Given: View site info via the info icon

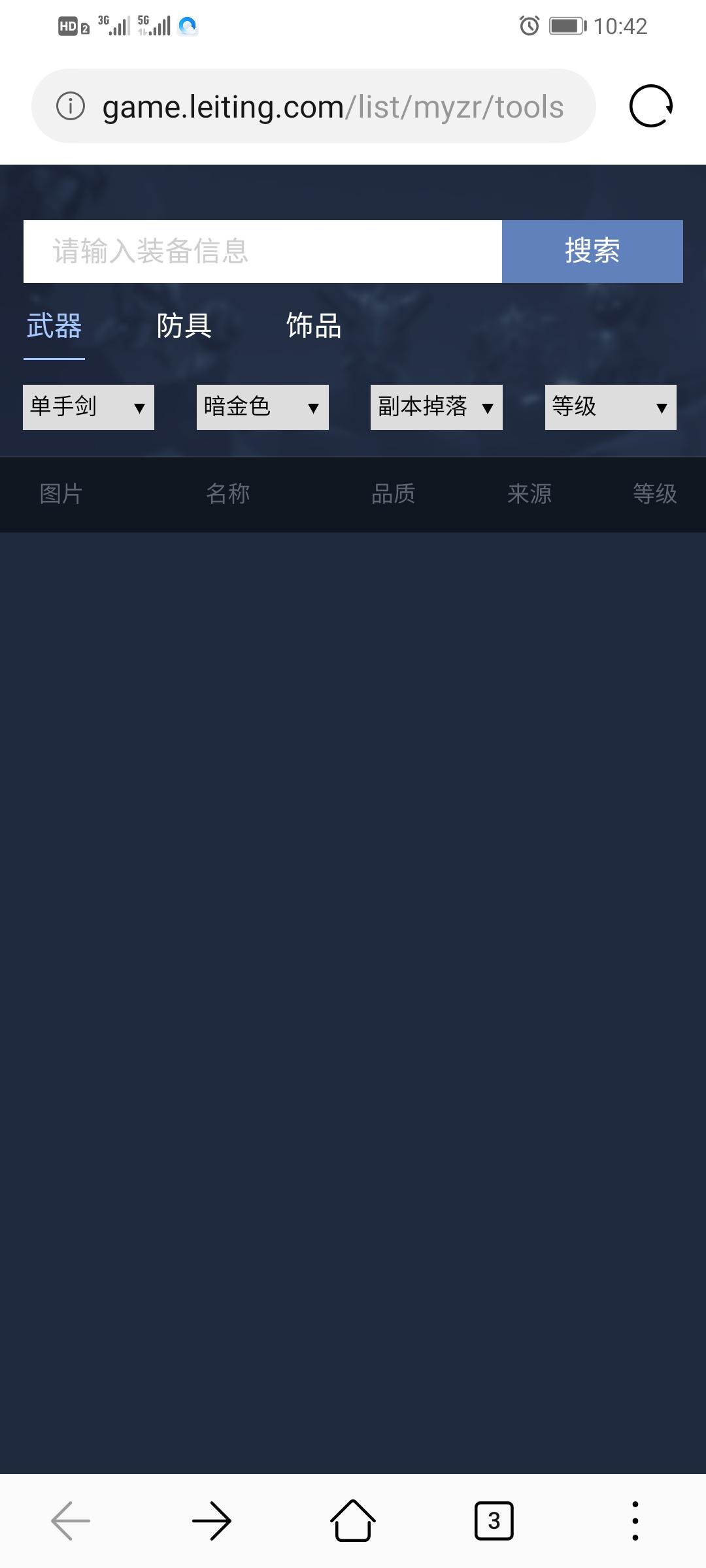Looking at the screenshot, I should pos(71,106).
